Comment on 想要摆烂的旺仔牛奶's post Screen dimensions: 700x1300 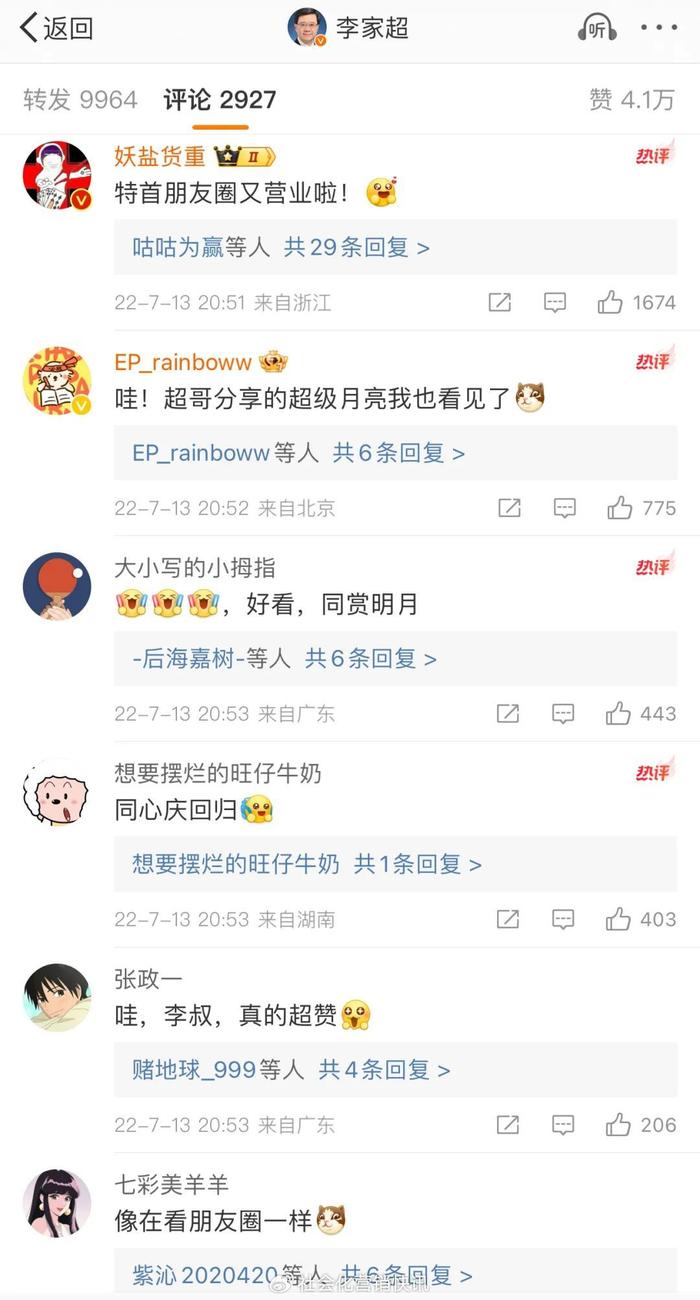point(563,919)
